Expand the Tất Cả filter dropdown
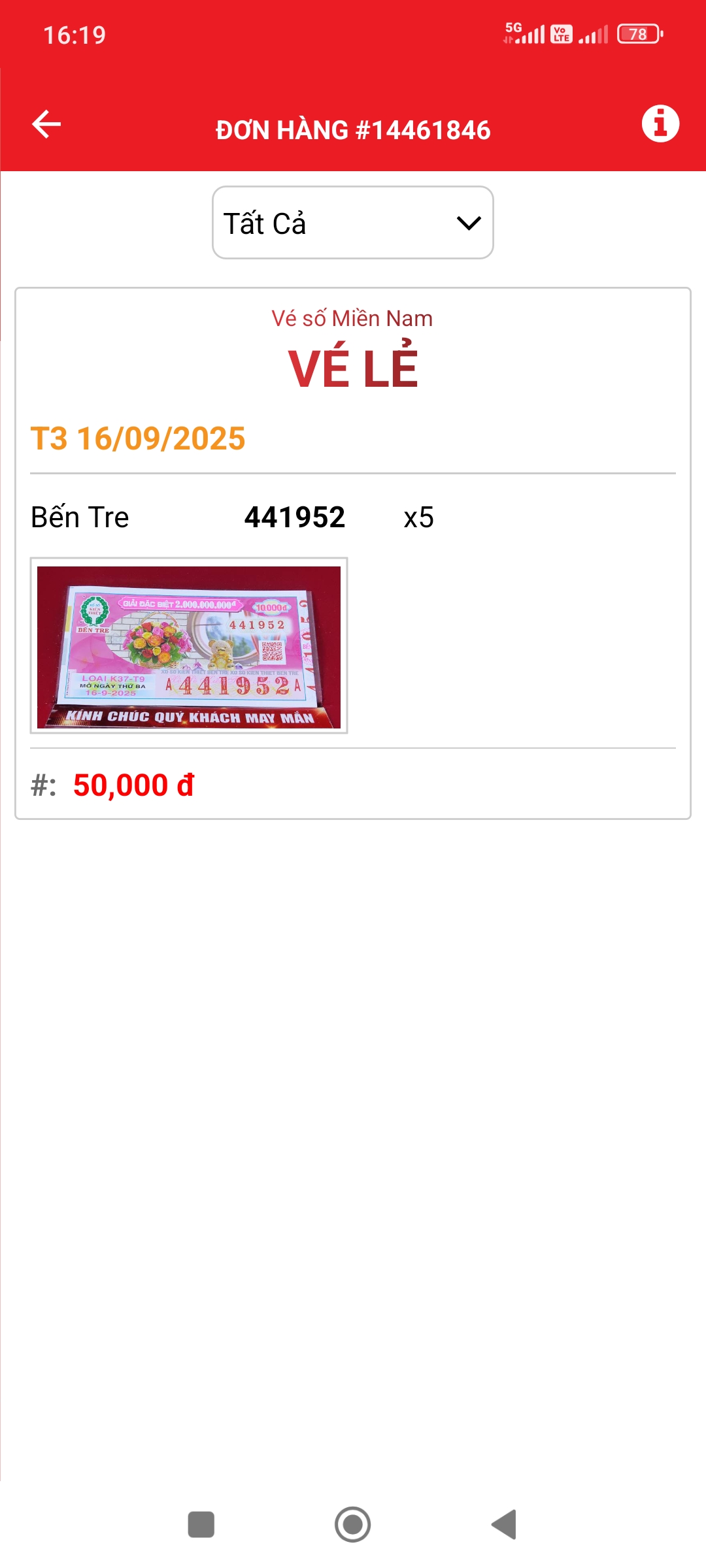Screen dimensions: 706x1568 click(x=353, y=223)
